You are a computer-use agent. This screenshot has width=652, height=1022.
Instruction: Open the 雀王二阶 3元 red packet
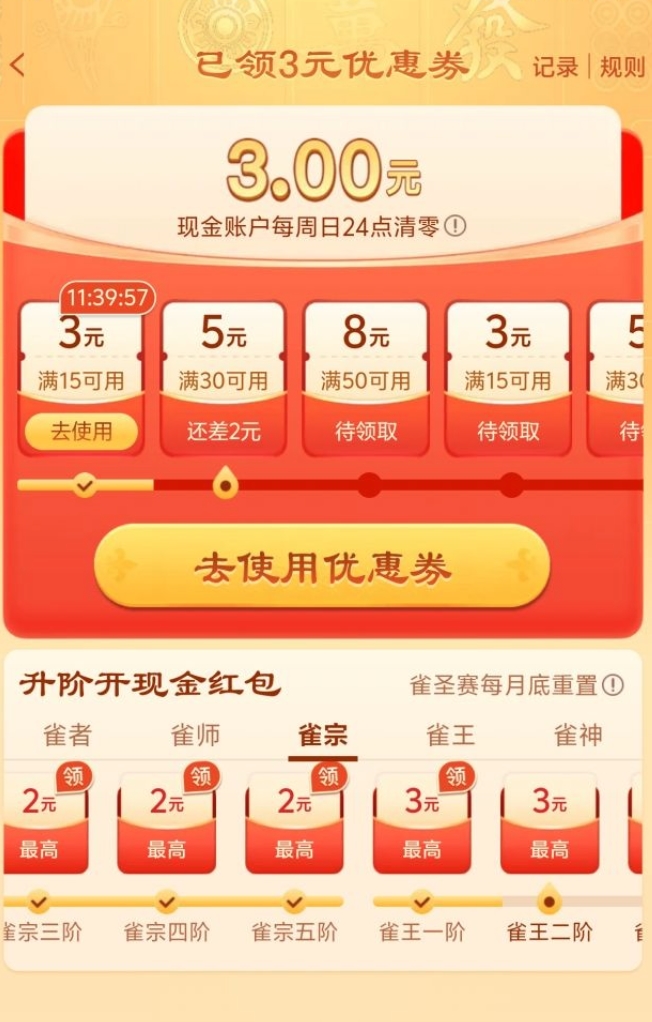[549, 822]
